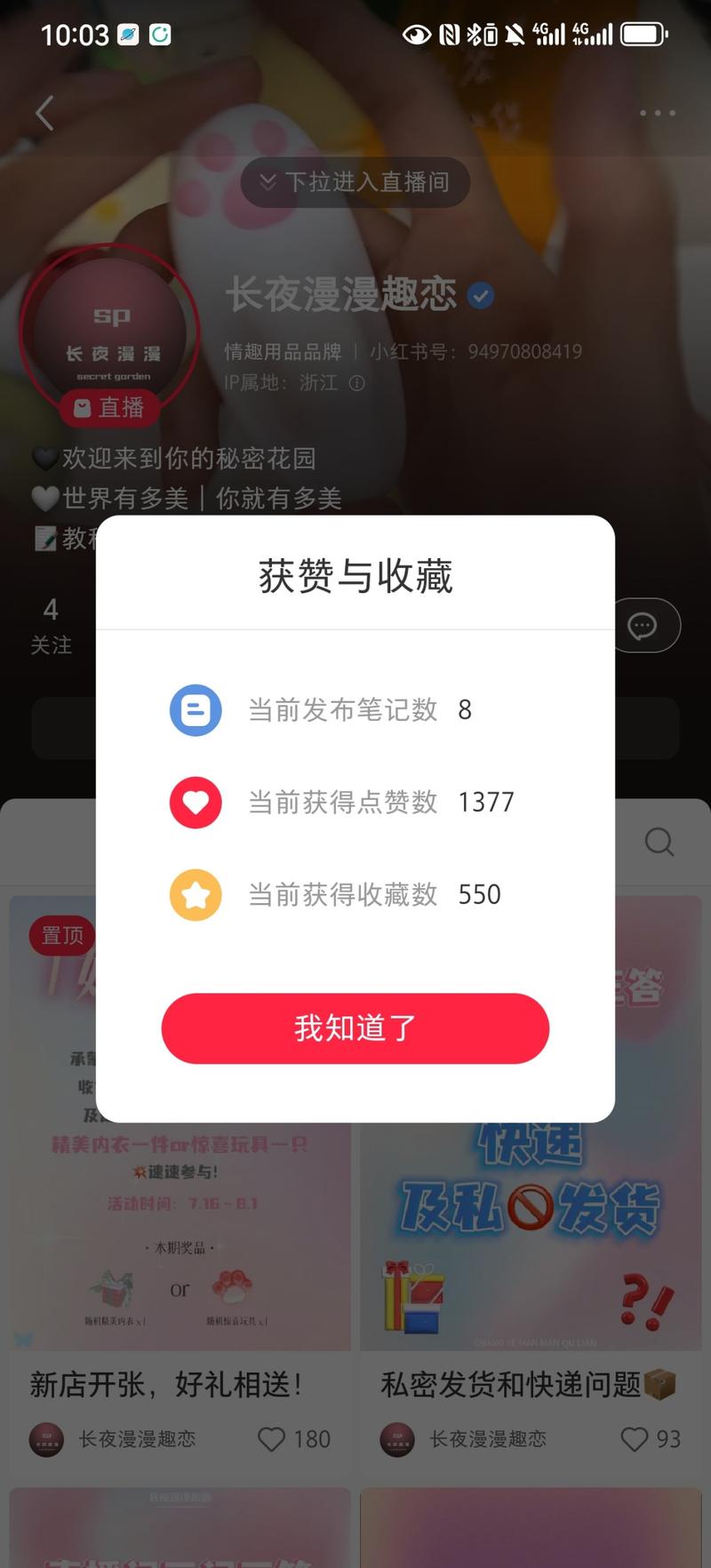Like the note 私密发货和快递问题
The width and height of the screenshot is (711, 1568).
[634, 1439]
